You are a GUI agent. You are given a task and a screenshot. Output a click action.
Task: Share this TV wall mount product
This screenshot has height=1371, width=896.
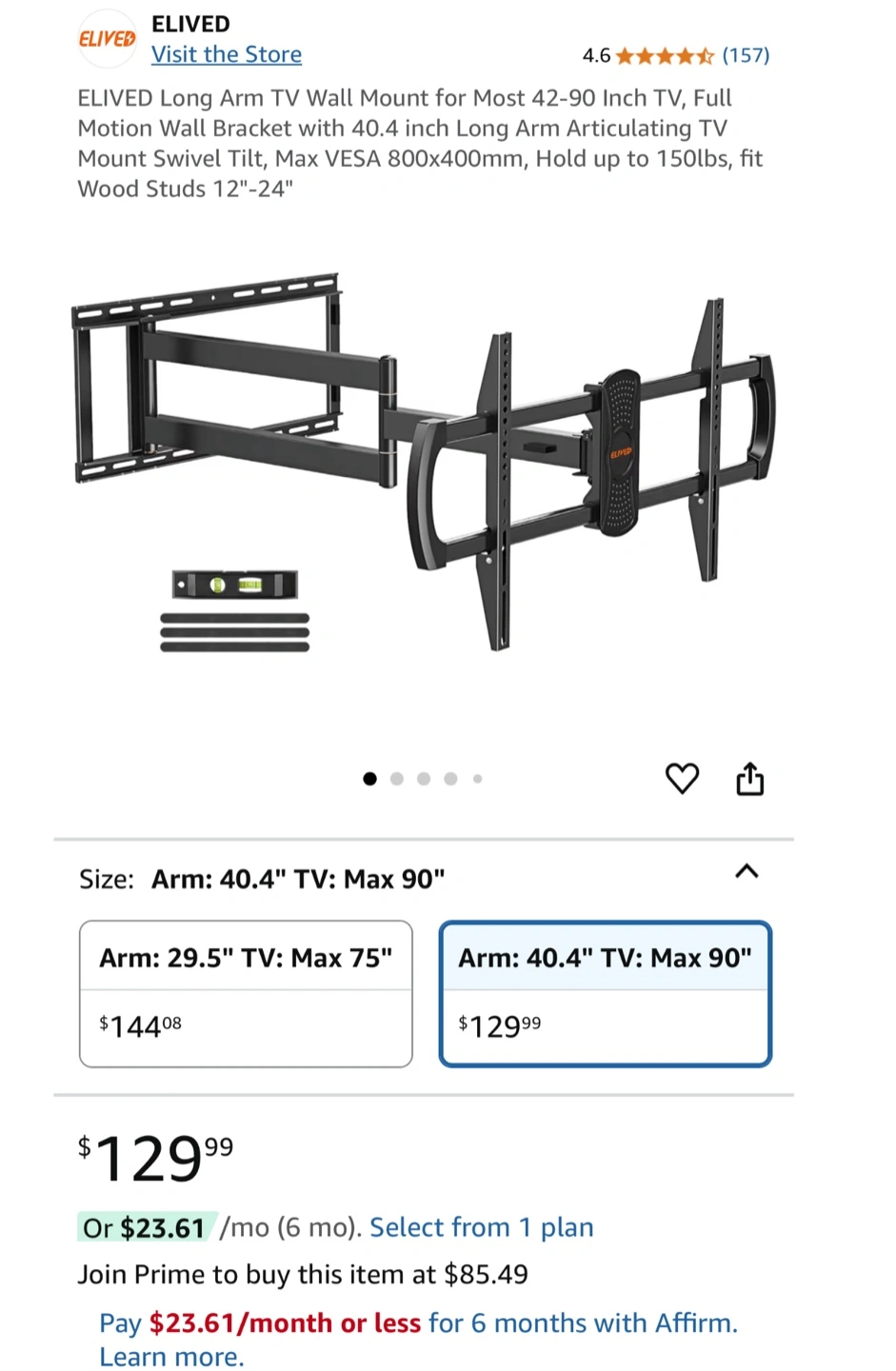pos(750,779)
